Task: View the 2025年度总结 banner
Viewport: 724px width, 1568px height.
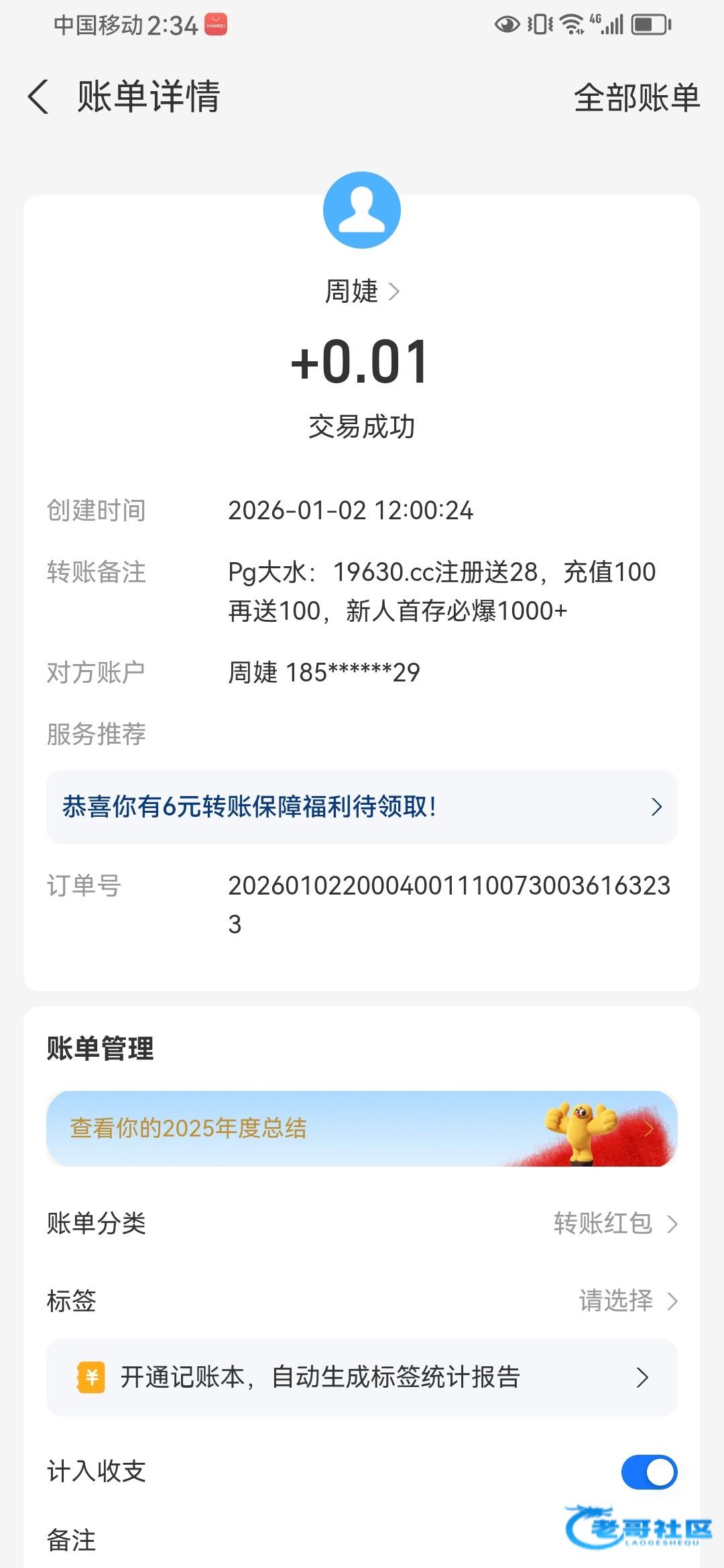Action: coord(361,1128)
